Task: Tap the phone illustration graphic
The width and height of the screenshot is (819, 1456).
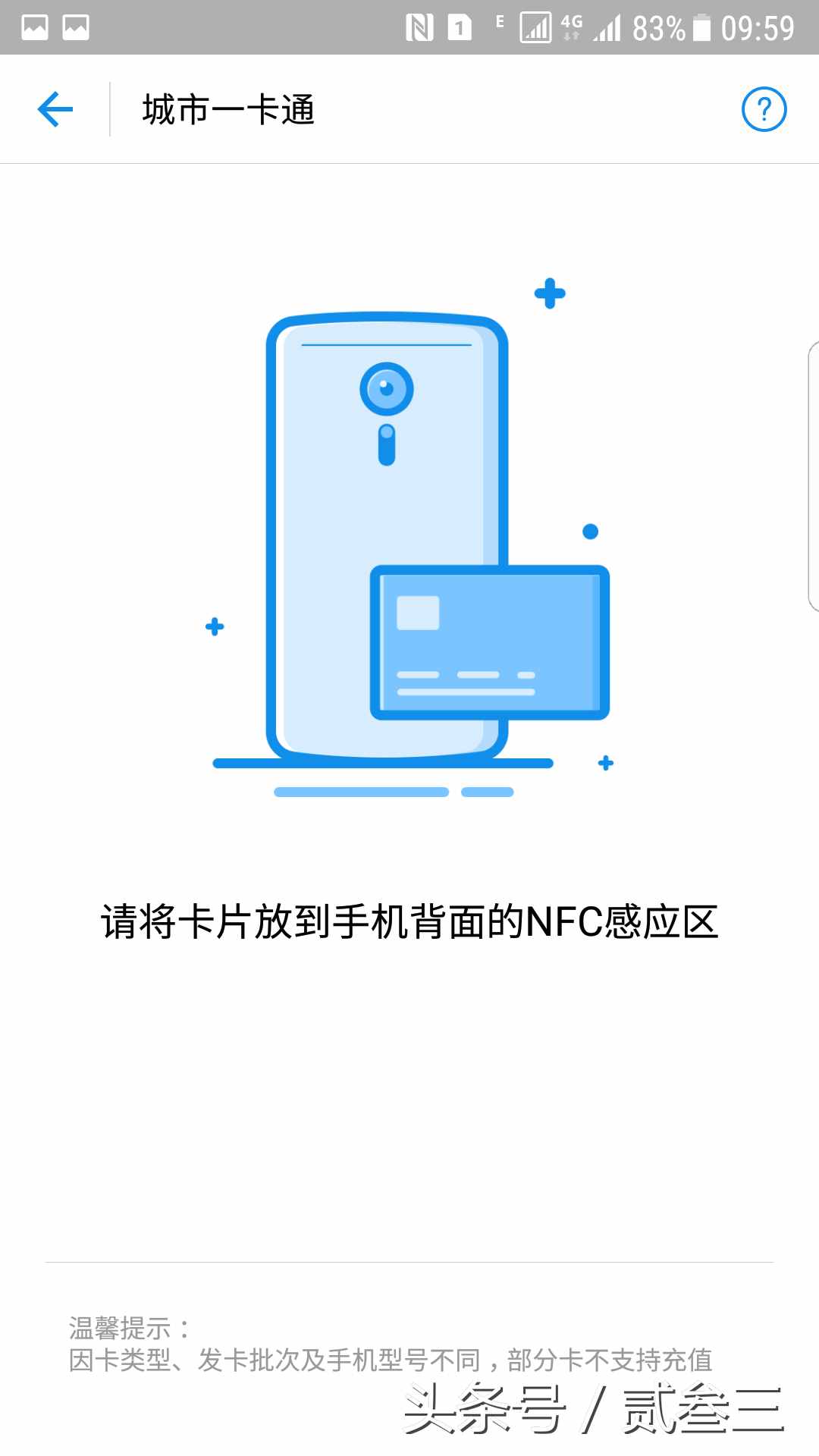Action: tap(341, 531)
